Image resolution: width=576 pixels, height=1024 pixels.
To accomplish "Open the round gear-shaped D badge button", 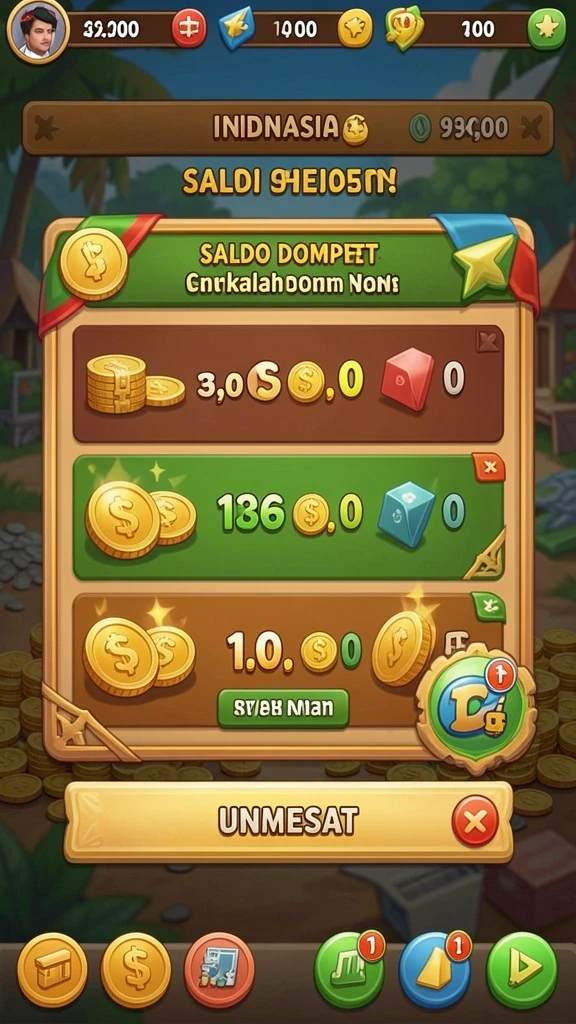I will (x=476, y=708).
